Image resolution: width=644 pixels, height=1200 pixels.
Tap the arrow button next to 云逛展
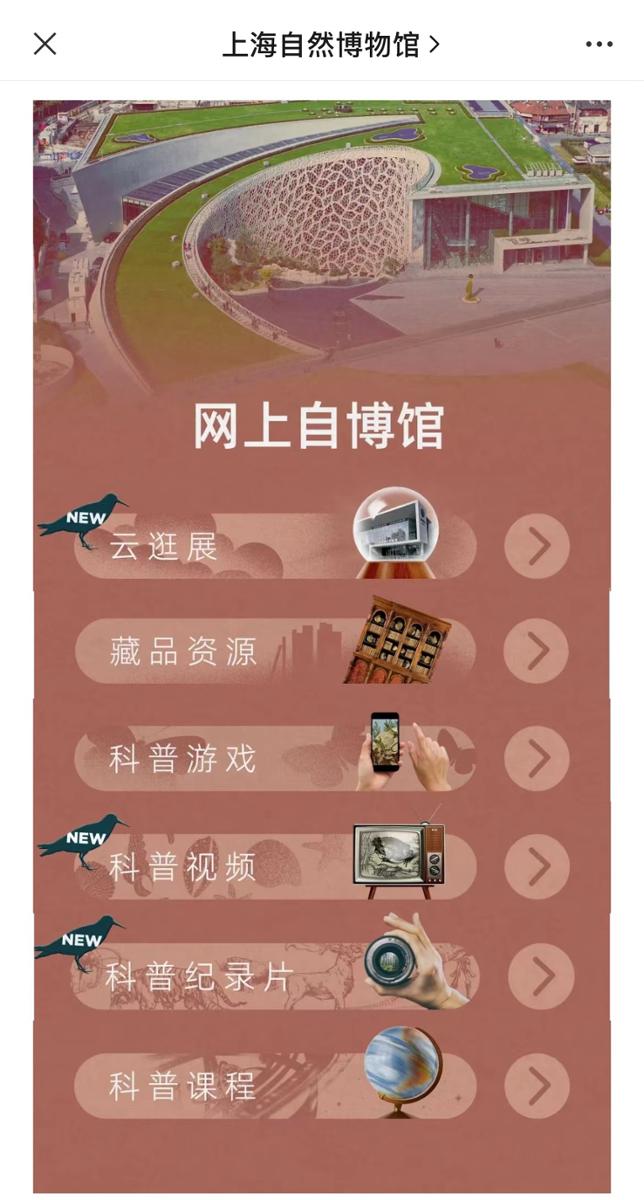point(537,546)
